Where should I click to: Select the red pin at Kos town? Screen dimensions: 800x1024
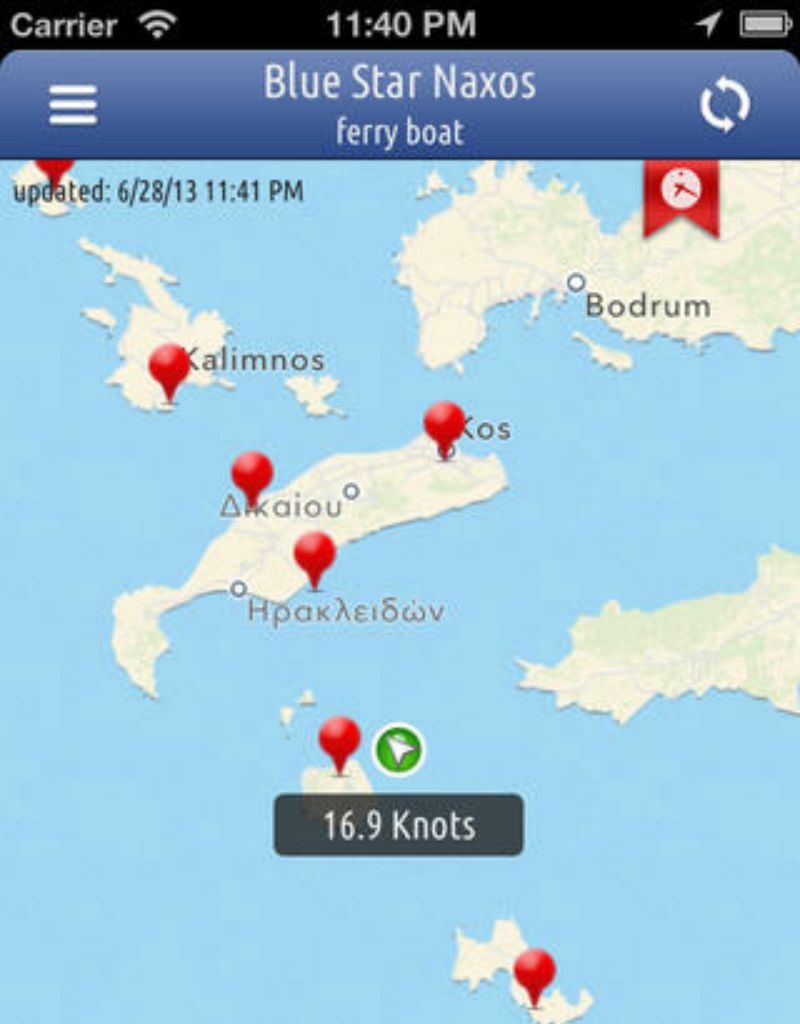coord(444,425)
